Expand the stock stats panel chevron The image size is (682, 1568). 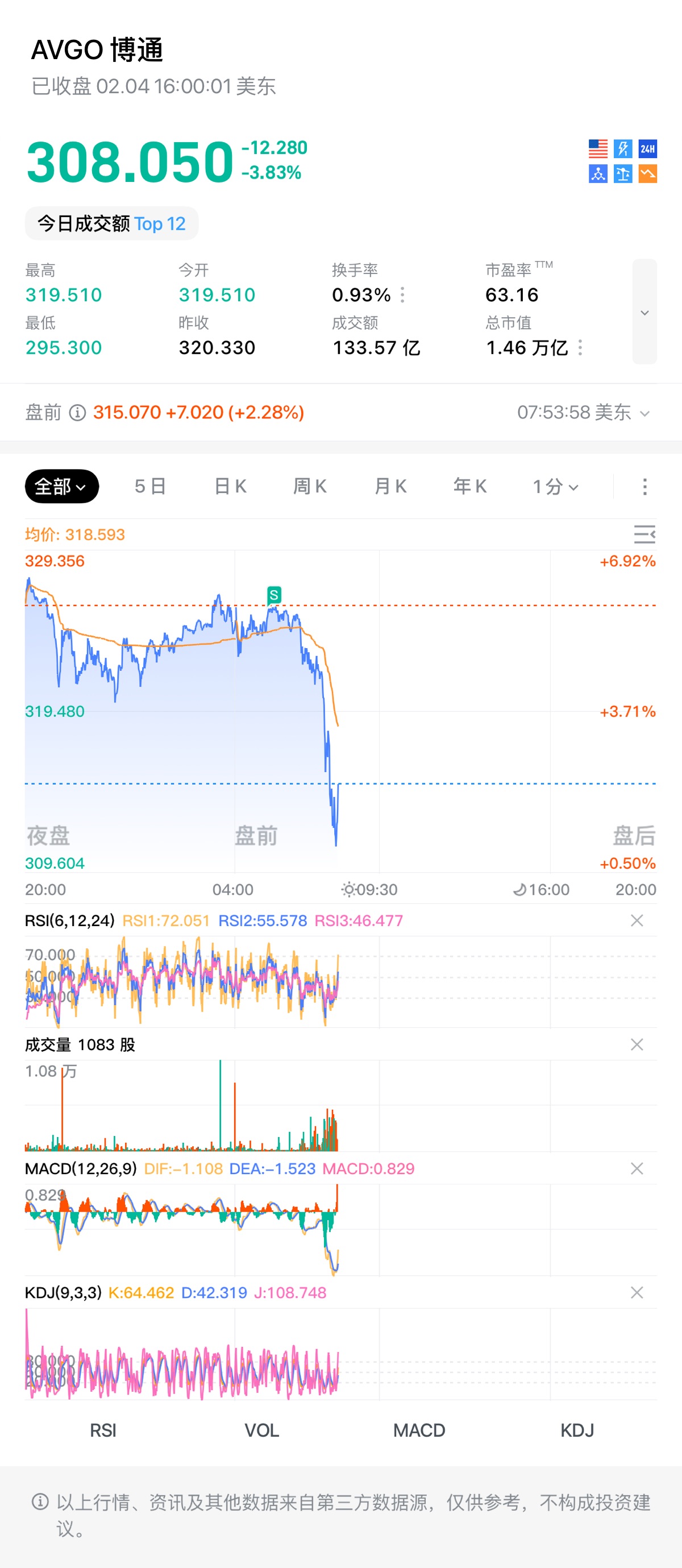644,312
